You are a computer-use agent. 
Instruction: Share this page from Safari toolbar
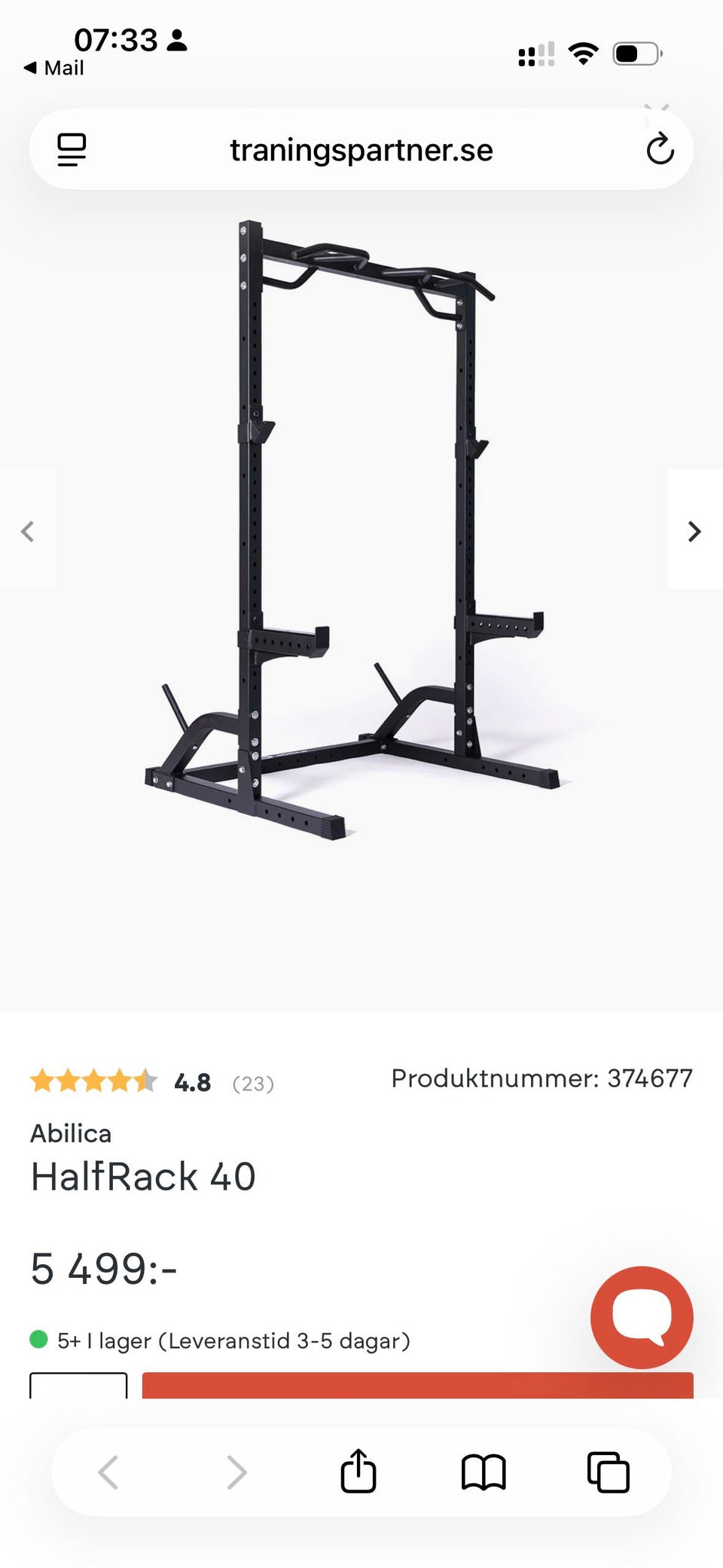click(x=358, y=1471)
